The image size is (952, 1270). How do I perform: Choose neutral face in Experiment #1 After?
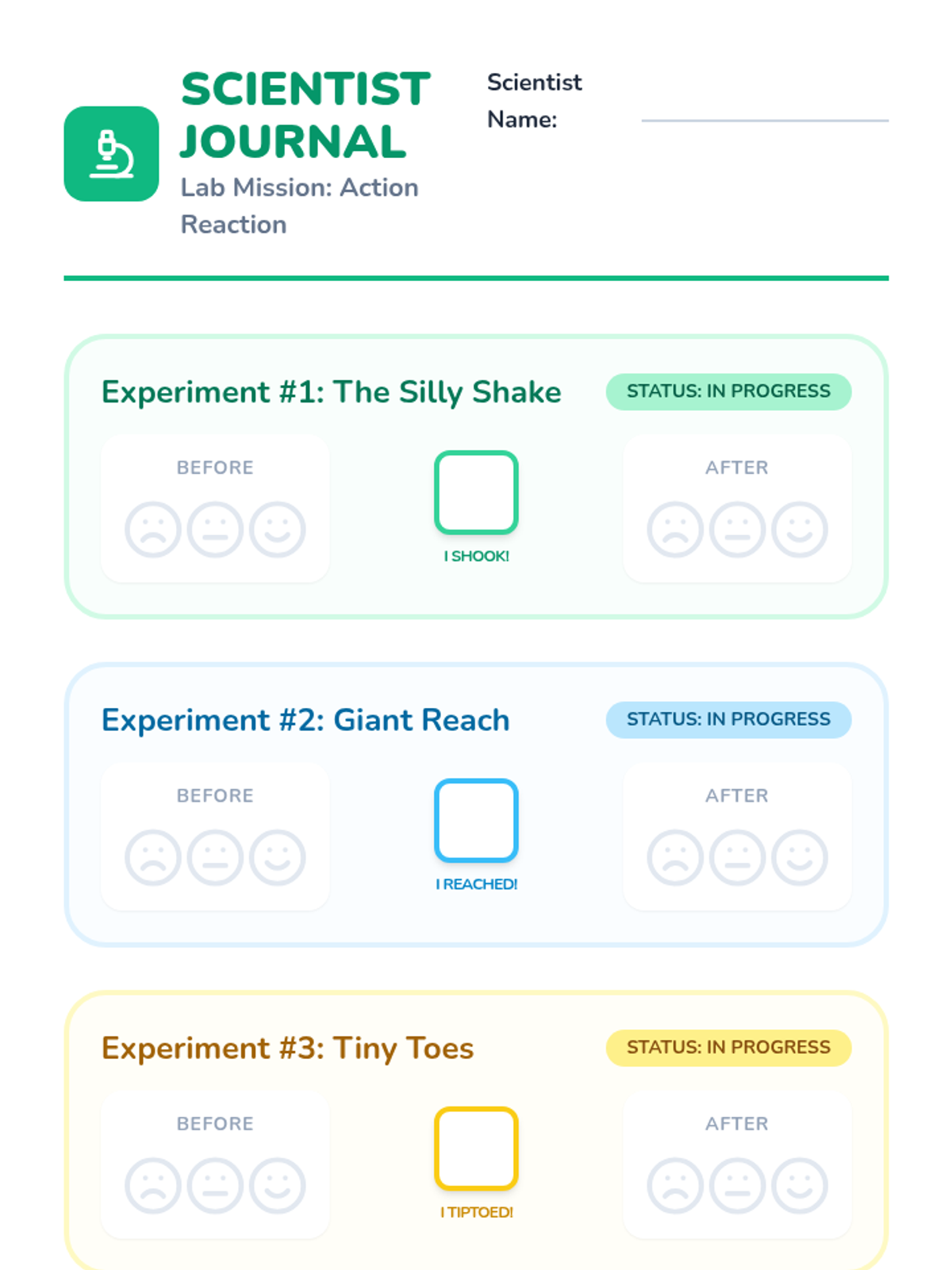click(737, 529)
